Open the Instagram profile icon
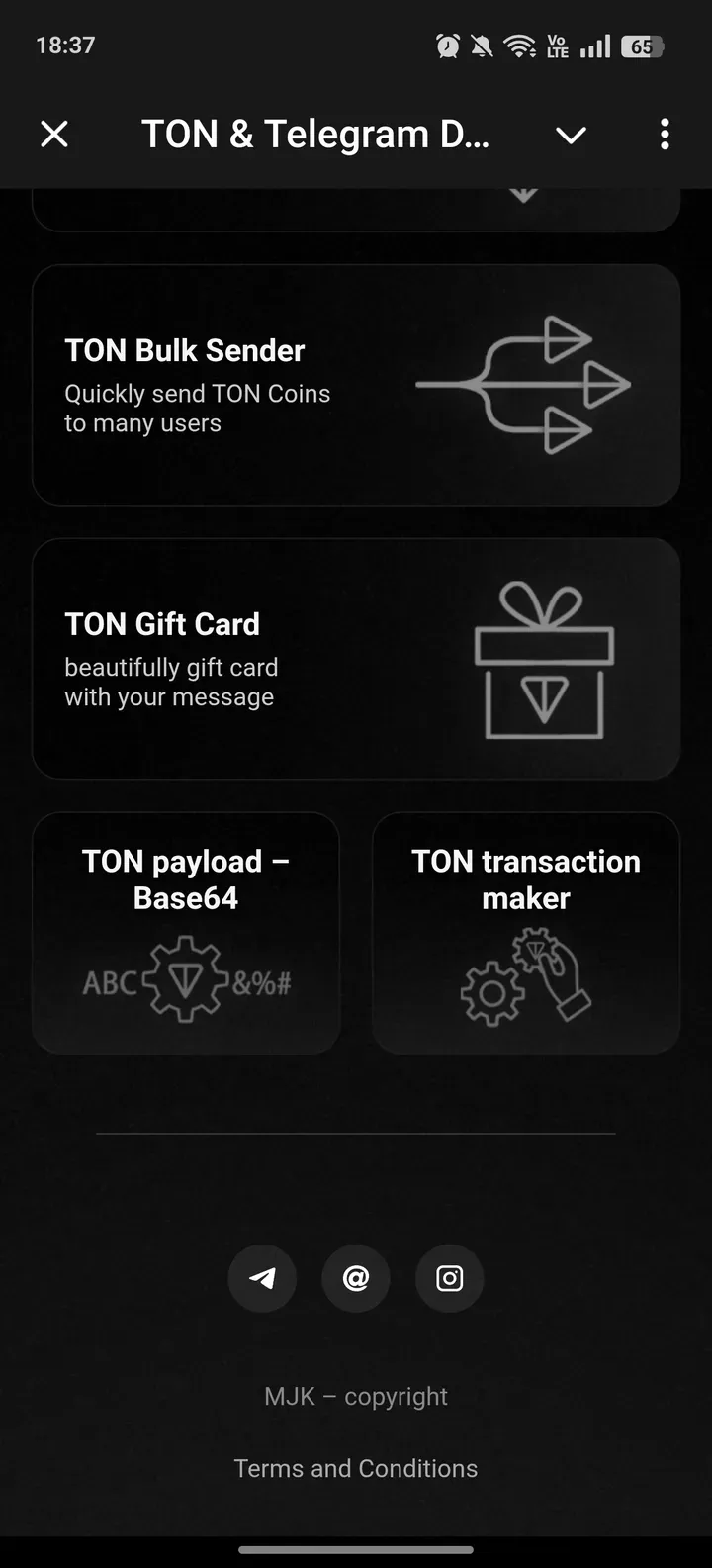 coord(450,1278)
